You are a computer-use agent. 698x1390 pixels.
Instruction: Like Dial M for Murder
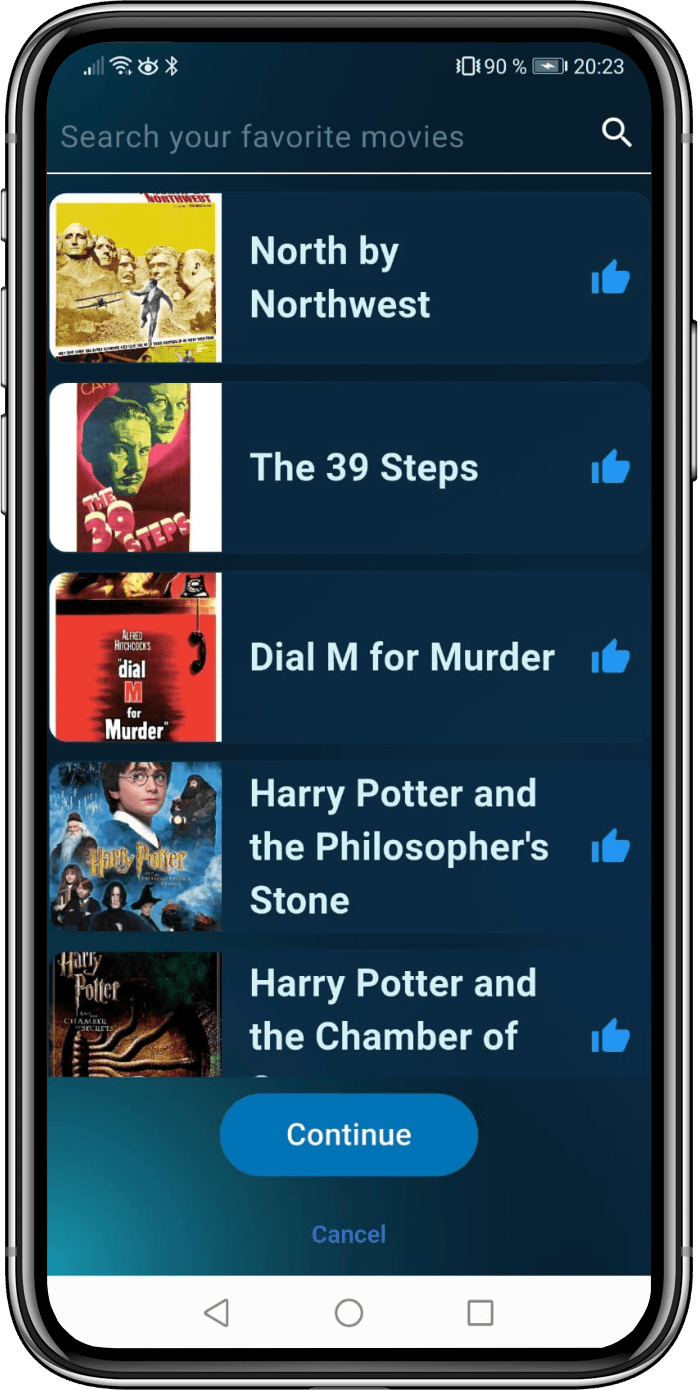click(610, 657)
